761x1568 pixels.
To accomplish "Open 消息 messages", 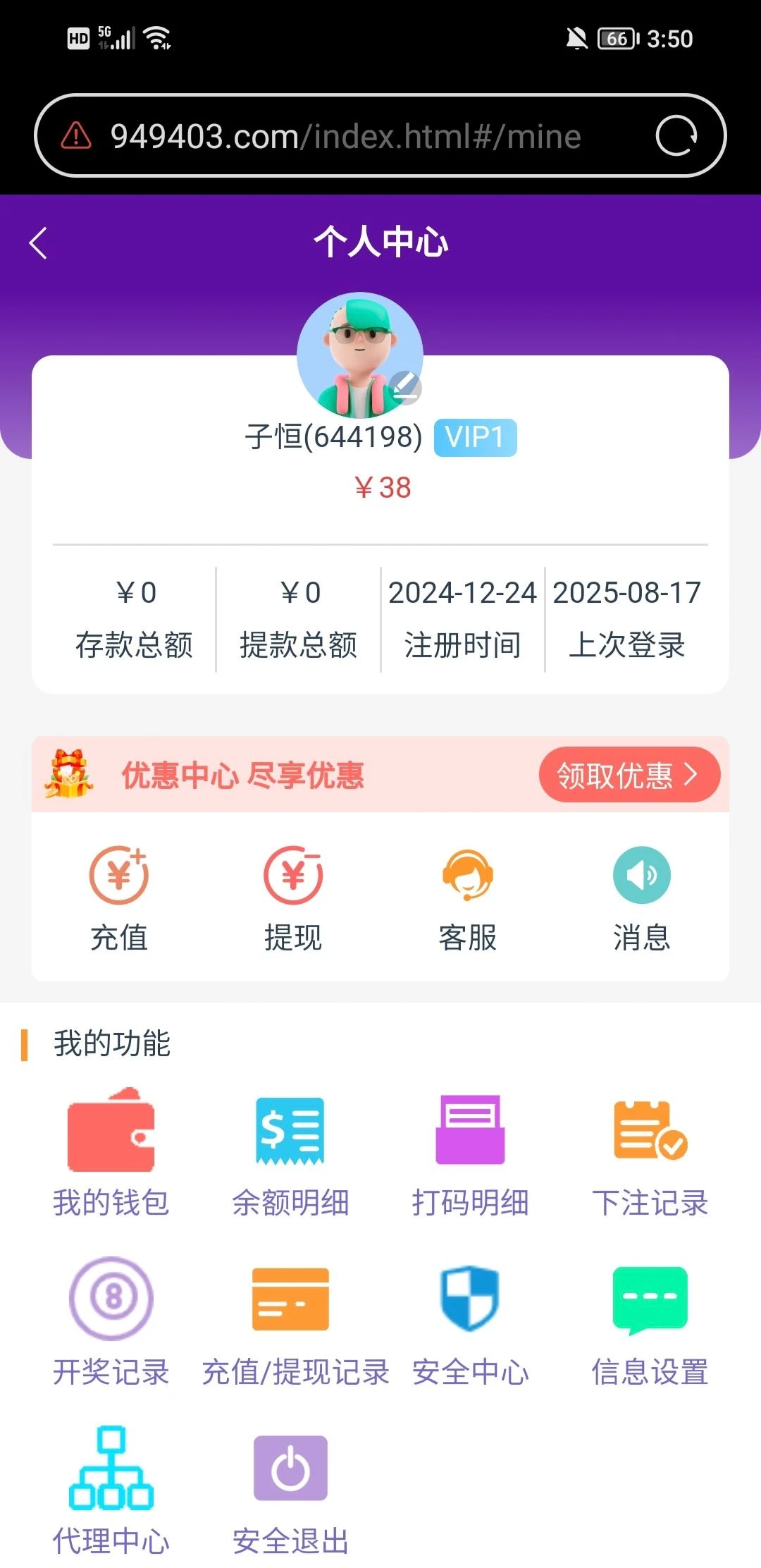I will coord(641,898).
